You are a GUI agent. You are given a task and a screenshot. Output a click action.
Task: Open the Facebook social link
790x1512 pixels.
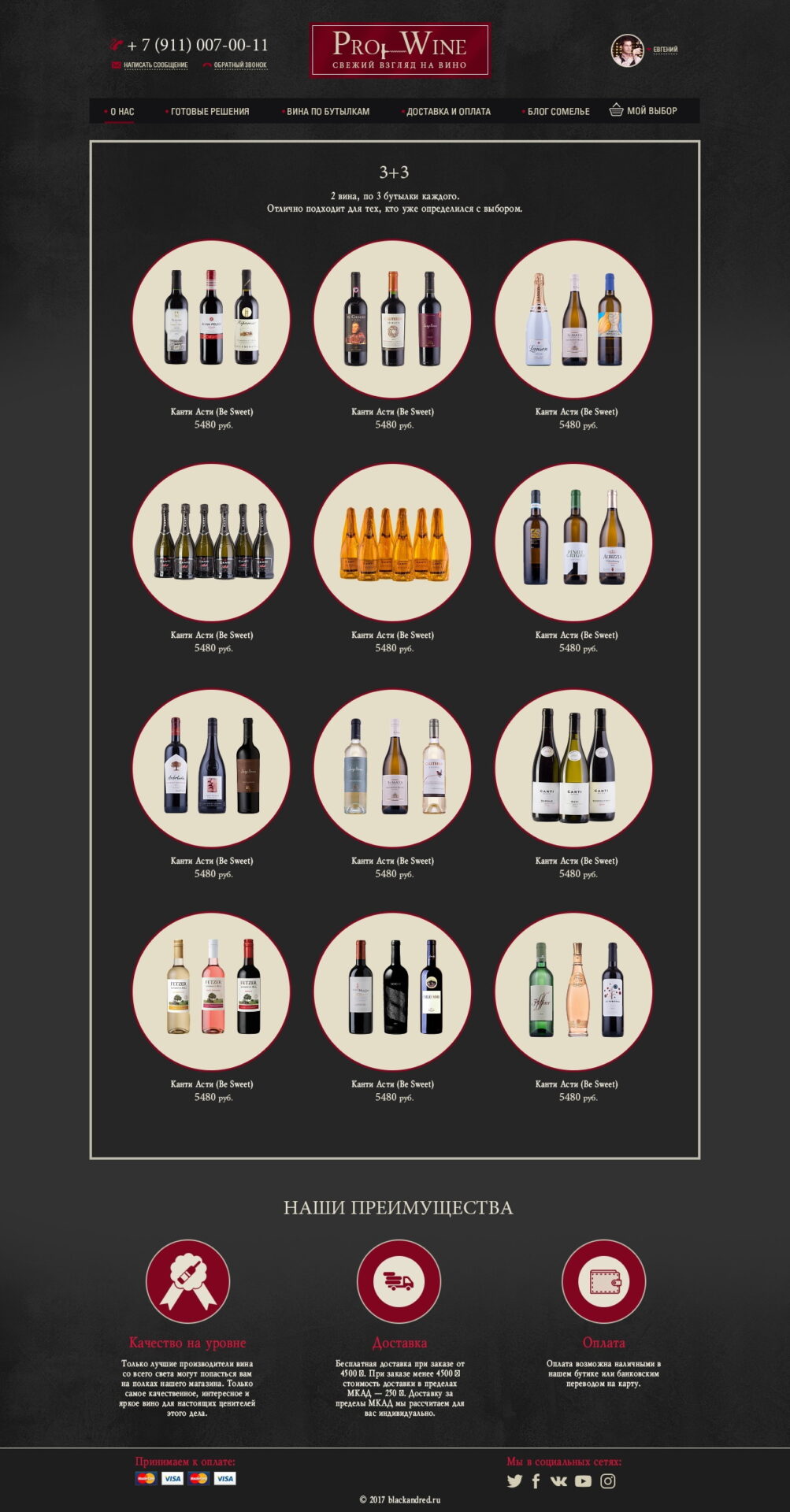pos(536,1481)
